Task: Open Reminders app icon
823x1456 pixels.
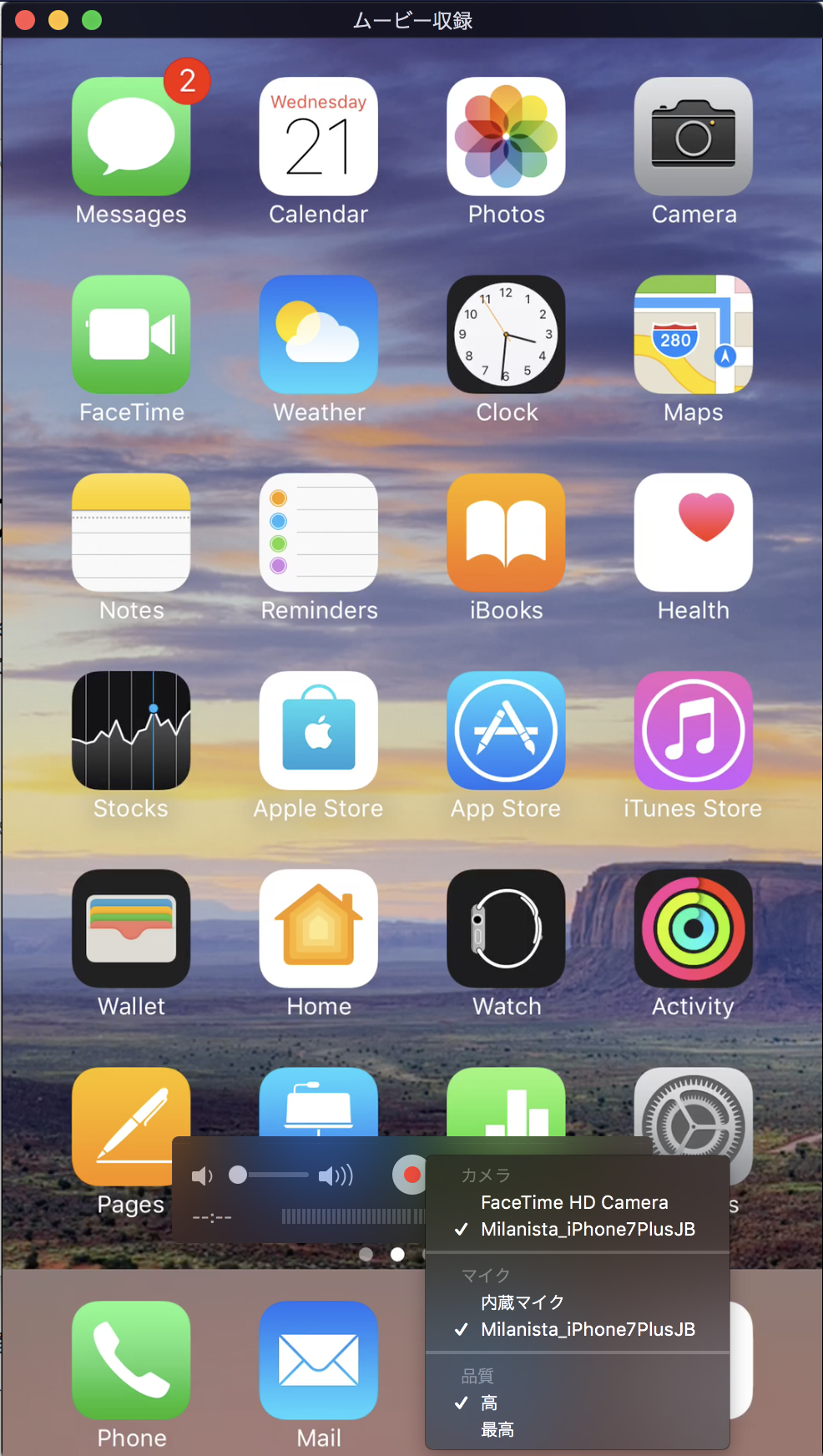Action: [318, 533]
